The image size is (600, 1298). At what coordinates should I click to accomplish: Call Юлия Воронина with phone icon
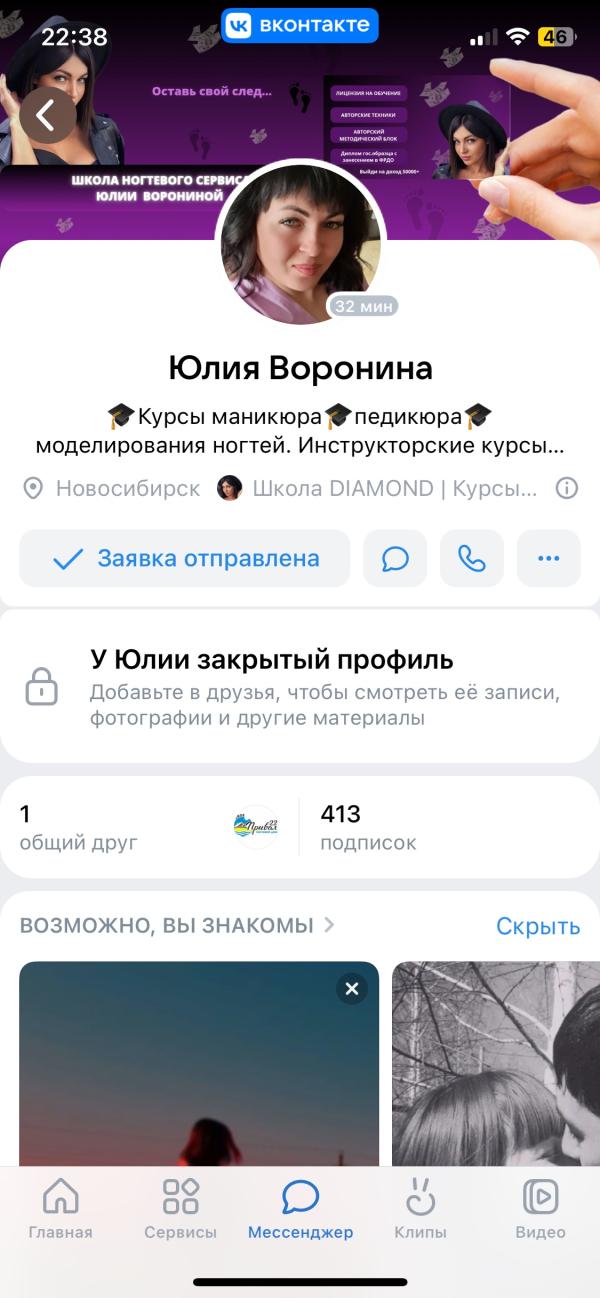pos(471,558)
